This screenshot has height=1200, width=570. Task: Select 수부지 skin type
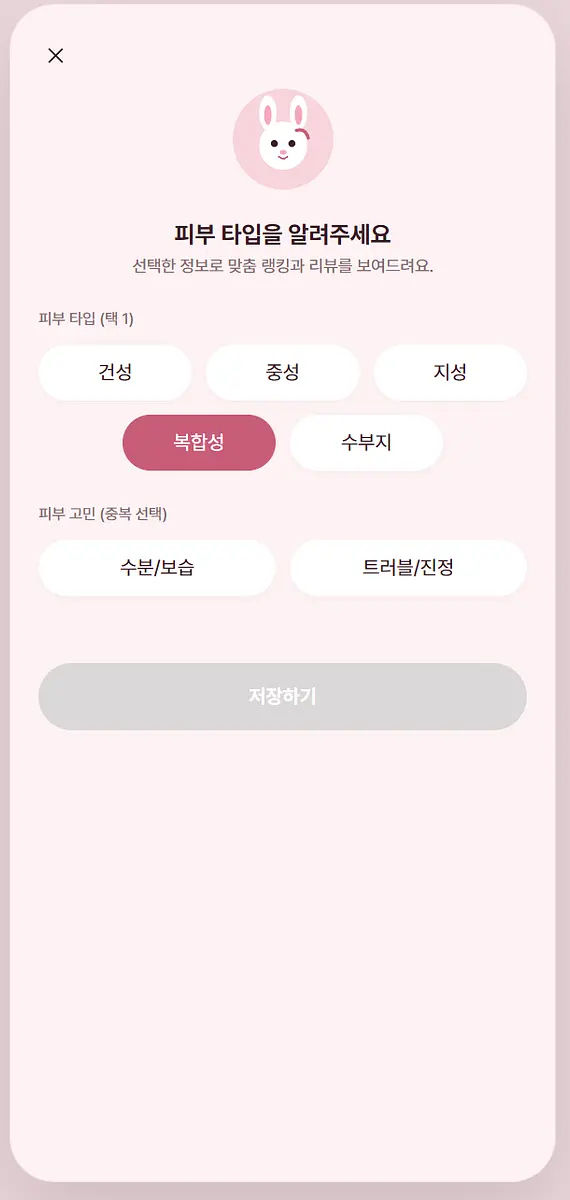tap(366, 443)
